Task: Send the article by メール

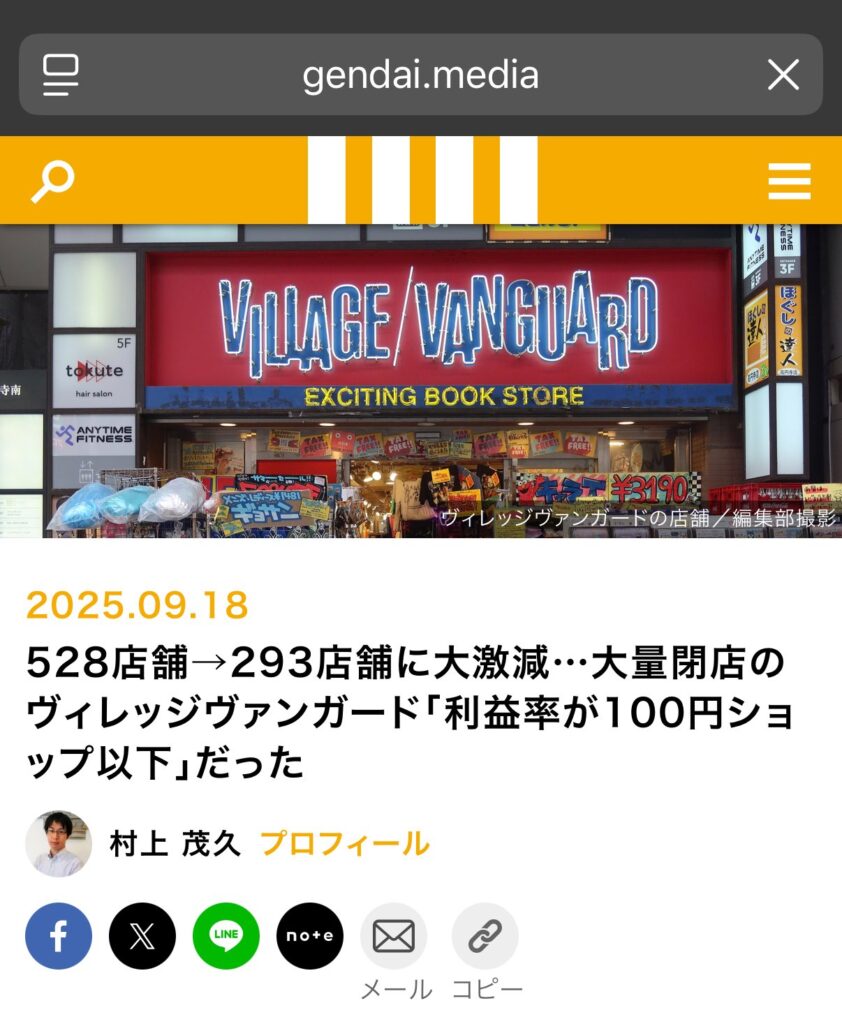Action: (x=394, y=937)
